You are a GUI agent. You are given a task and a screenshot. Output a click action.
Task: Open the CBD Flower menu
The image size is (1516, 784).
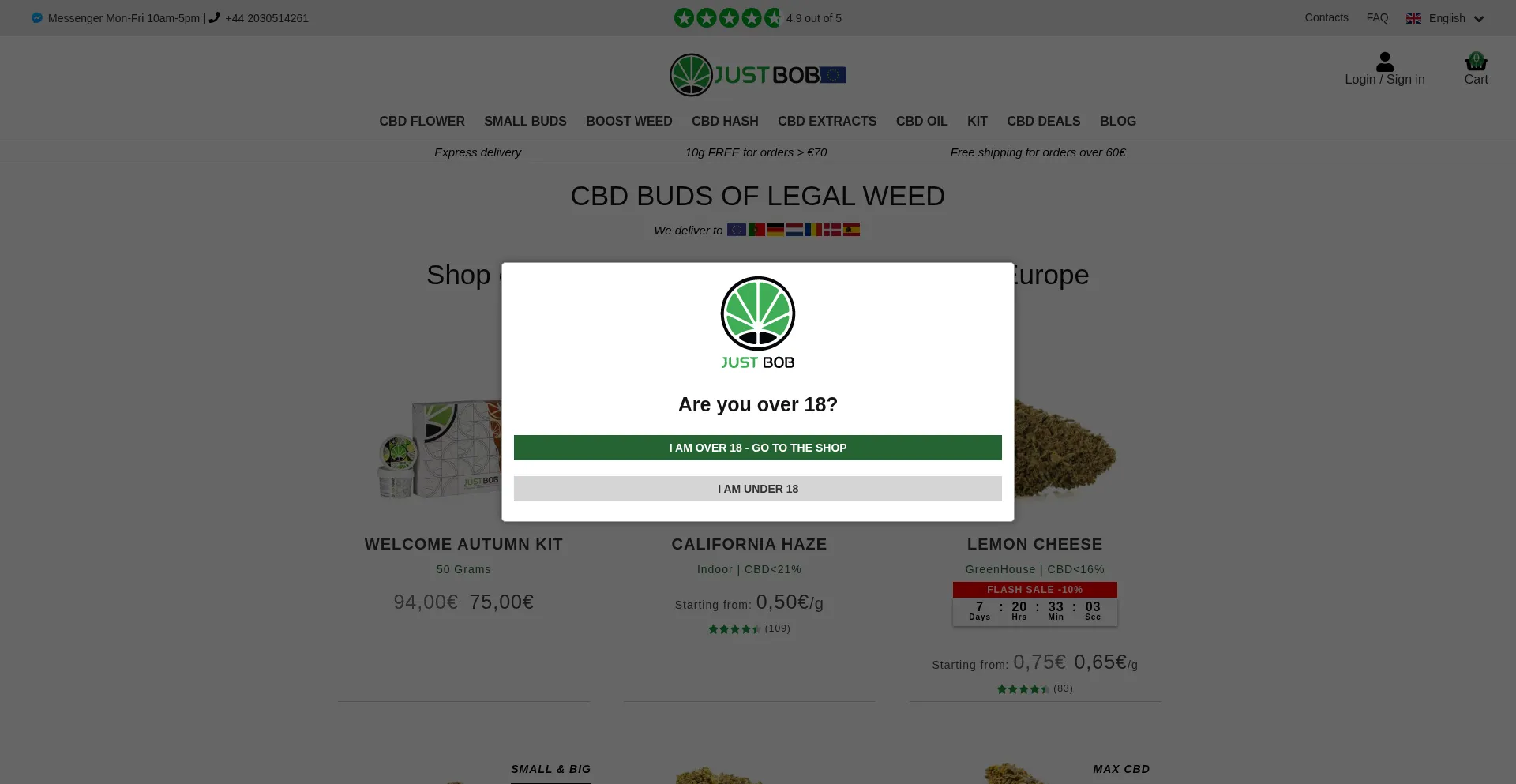coord(422,121)
